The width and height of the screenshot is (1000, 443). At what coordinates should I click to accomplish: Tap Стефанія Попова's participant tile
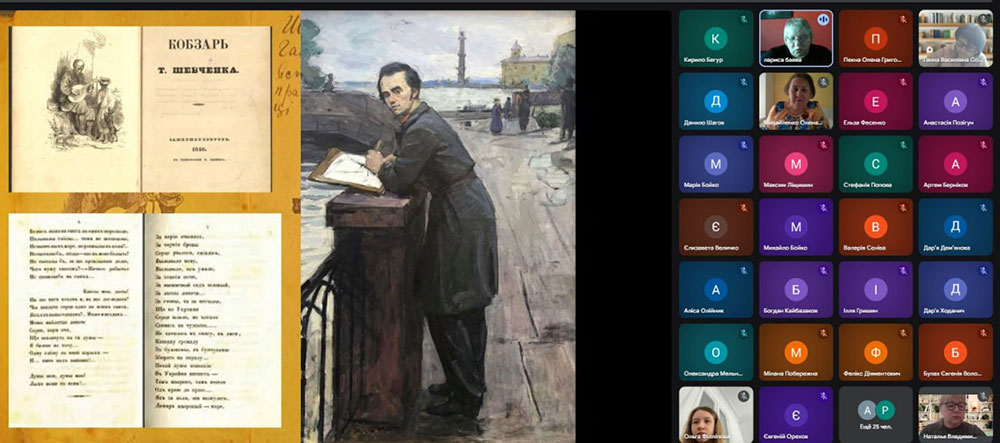click(x=876, y=164)
